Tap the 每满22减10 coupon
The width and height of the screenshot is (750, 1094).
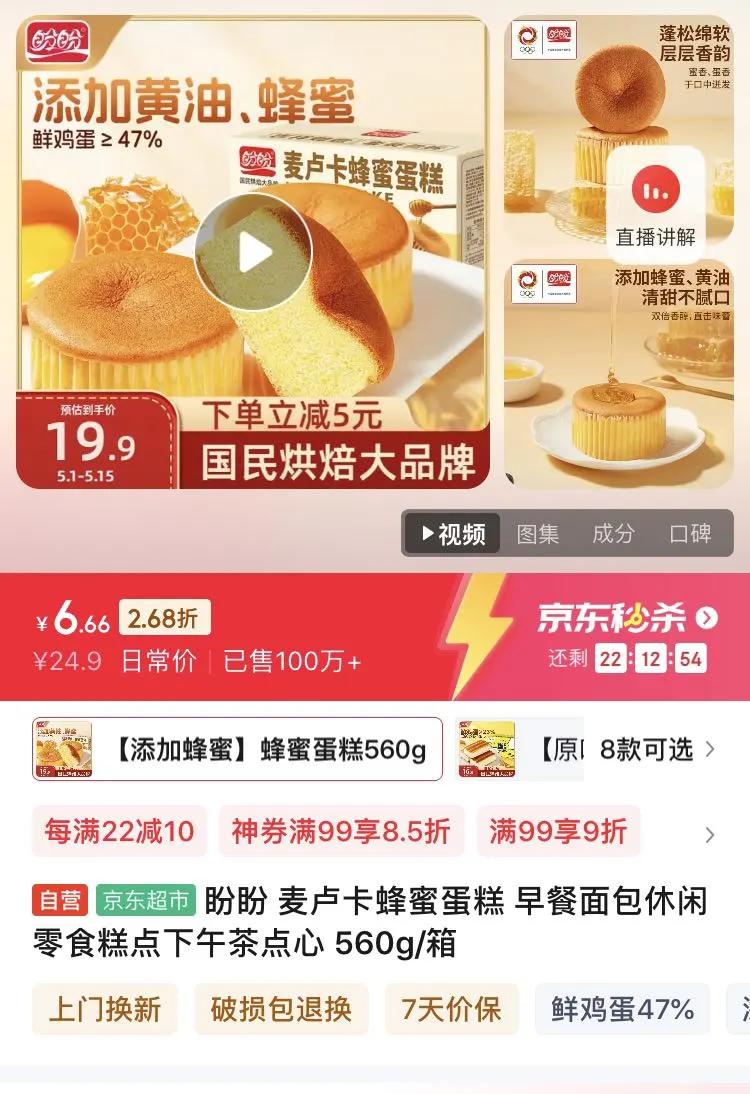pyautogui.click(x=119, y=831)
